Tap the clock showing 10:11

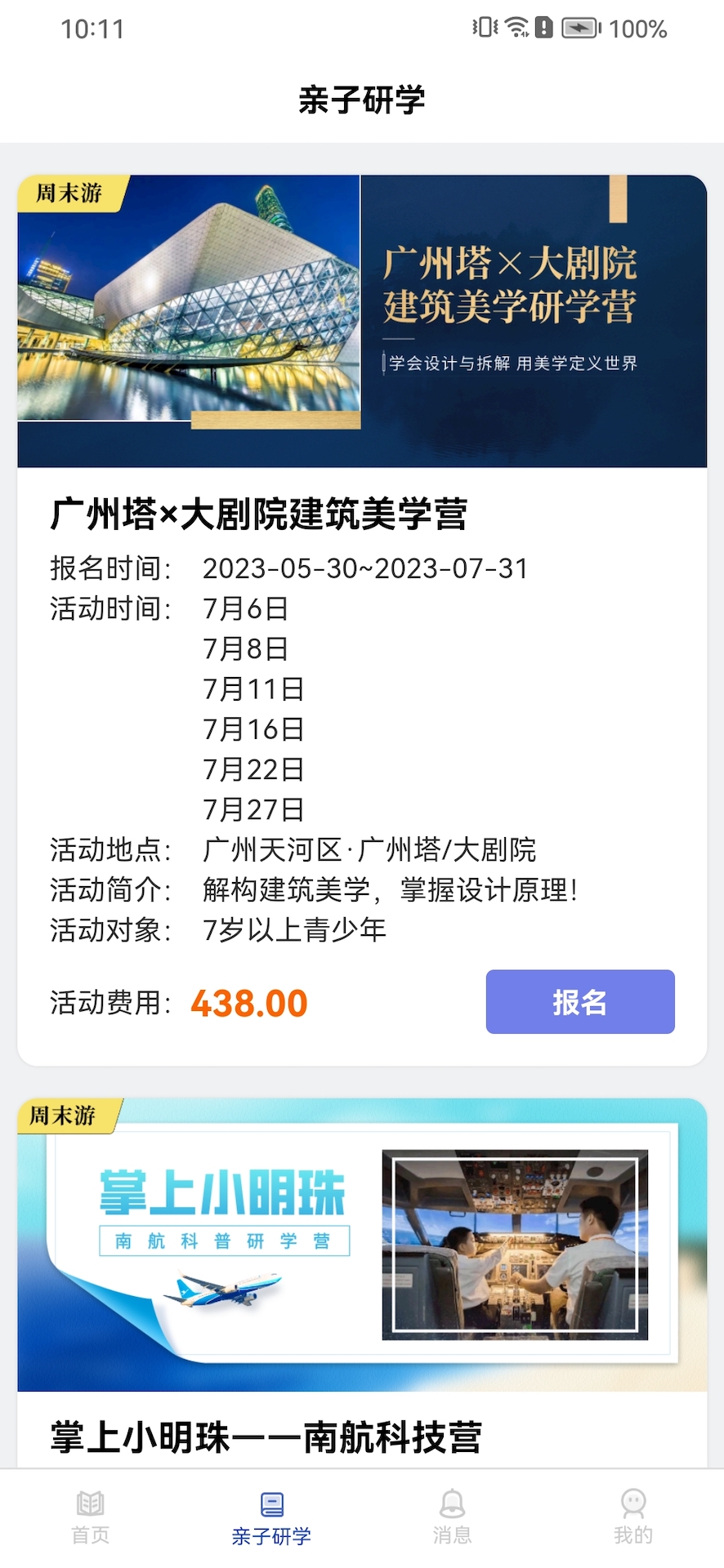click(92, 29)
